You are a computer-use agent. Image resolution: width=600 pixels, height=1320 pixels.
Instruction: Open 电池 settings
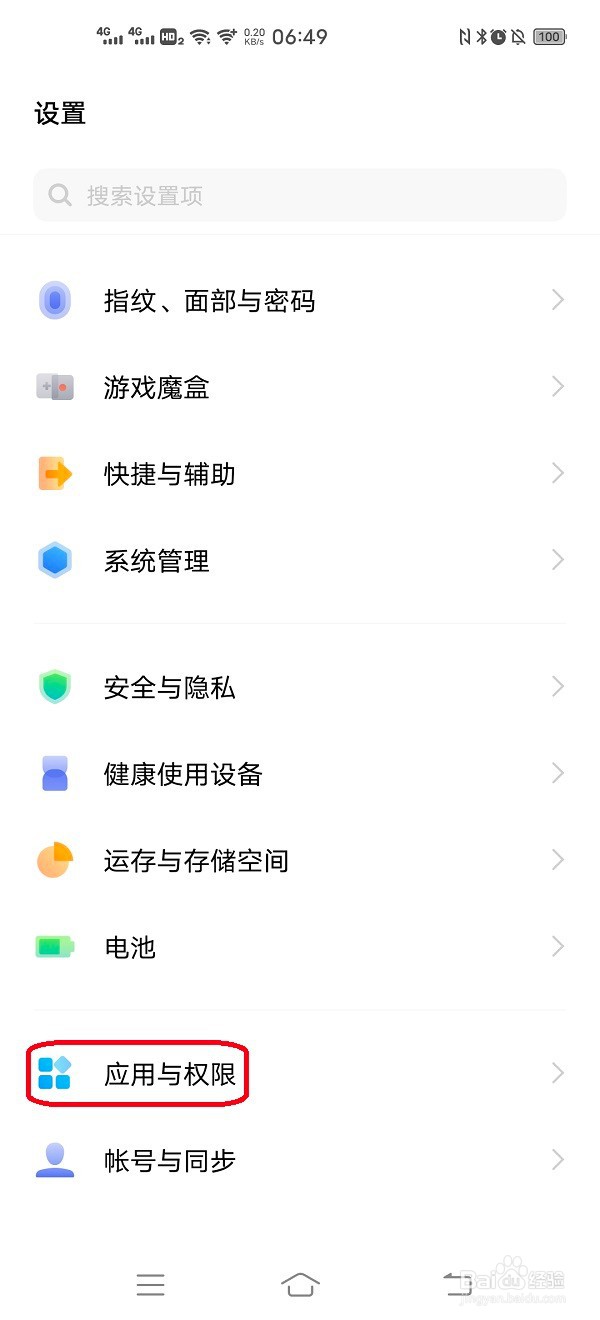(300, 946)
